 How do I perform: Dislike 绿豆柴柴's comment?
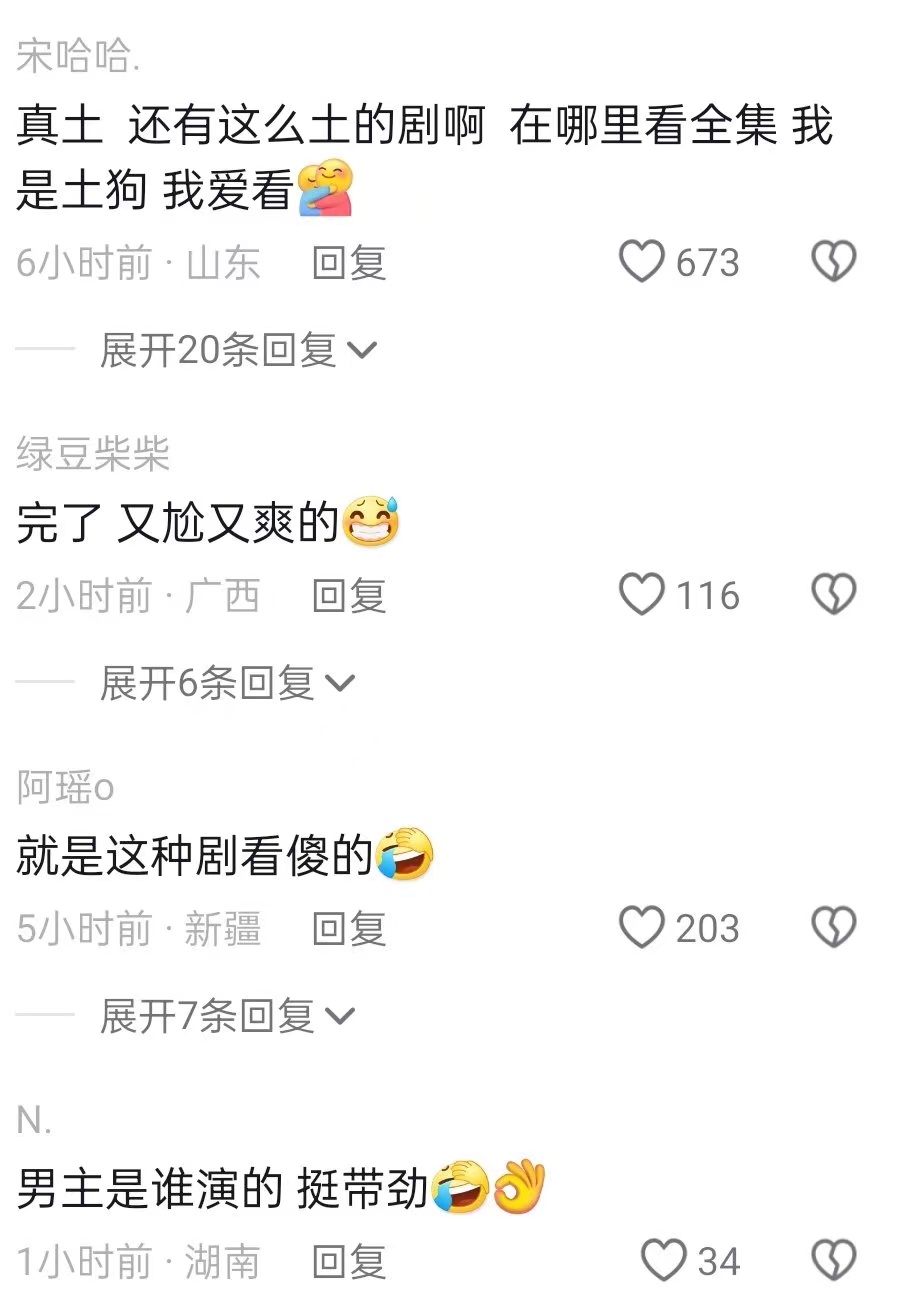click(833, 596)
